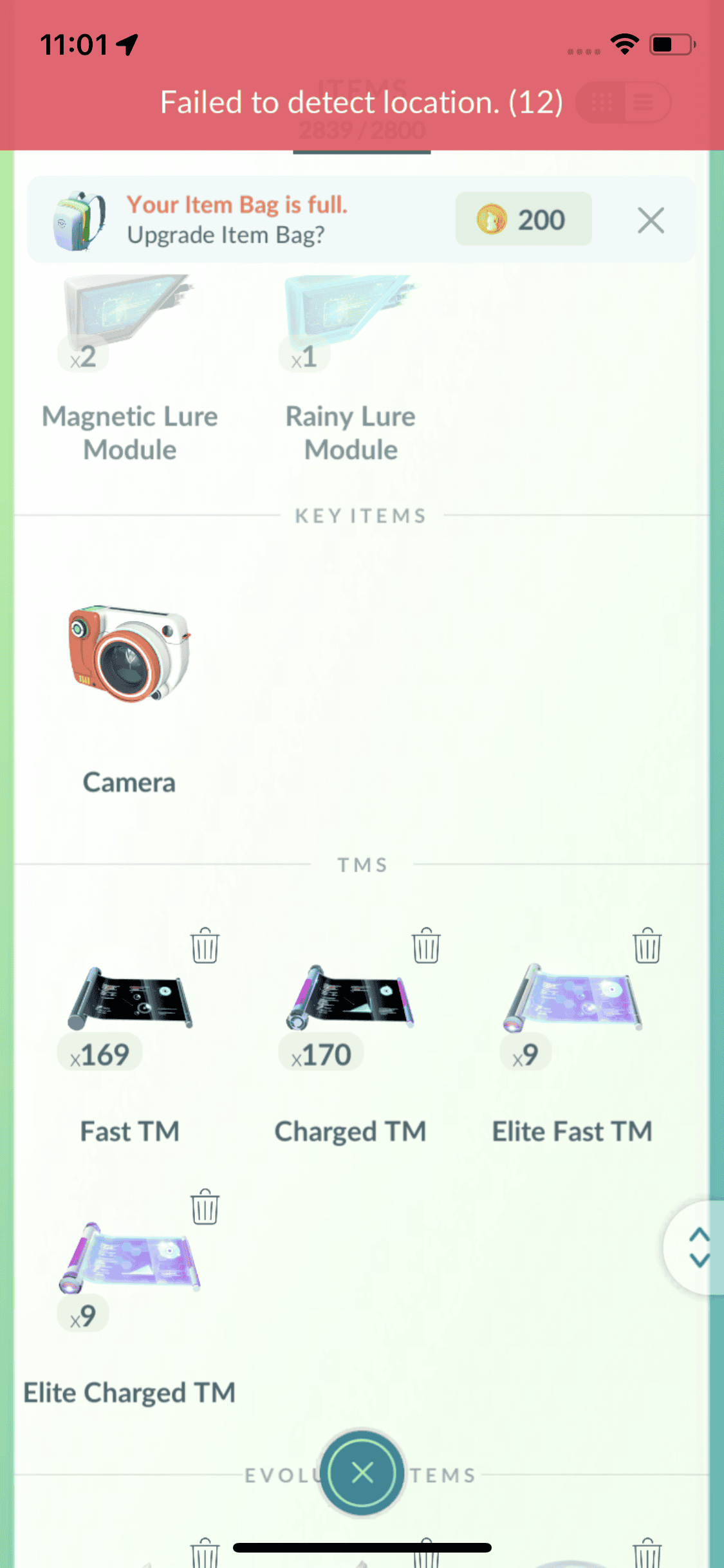The image size is (724, 1568).
Task: Discard Fast TM using its trash icon
Action: coord(205,946)
